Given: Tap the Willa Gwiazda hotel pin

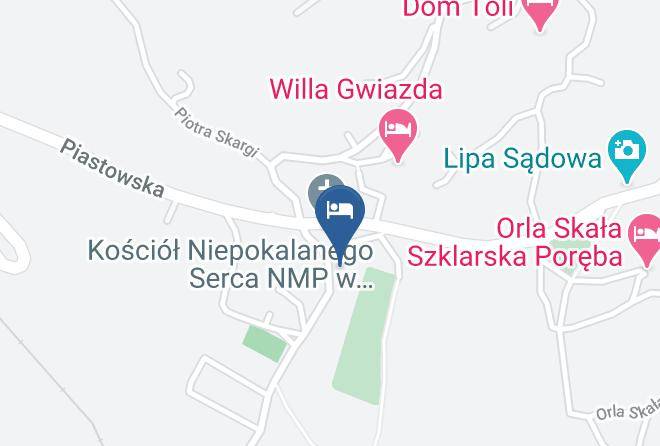Looking at the screenshot, I should point(398,135).
